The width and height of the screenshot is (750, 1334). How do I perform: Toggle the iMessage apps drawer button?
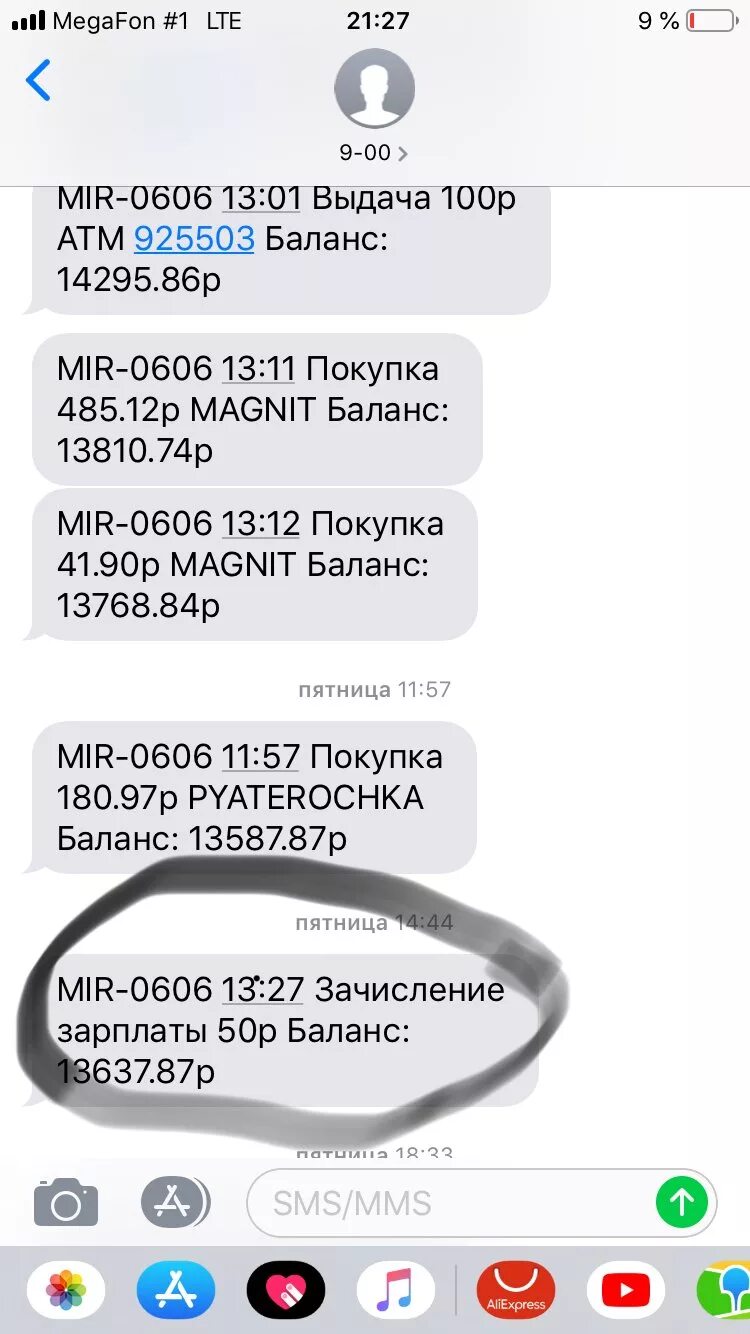(x=175, y=1202)
